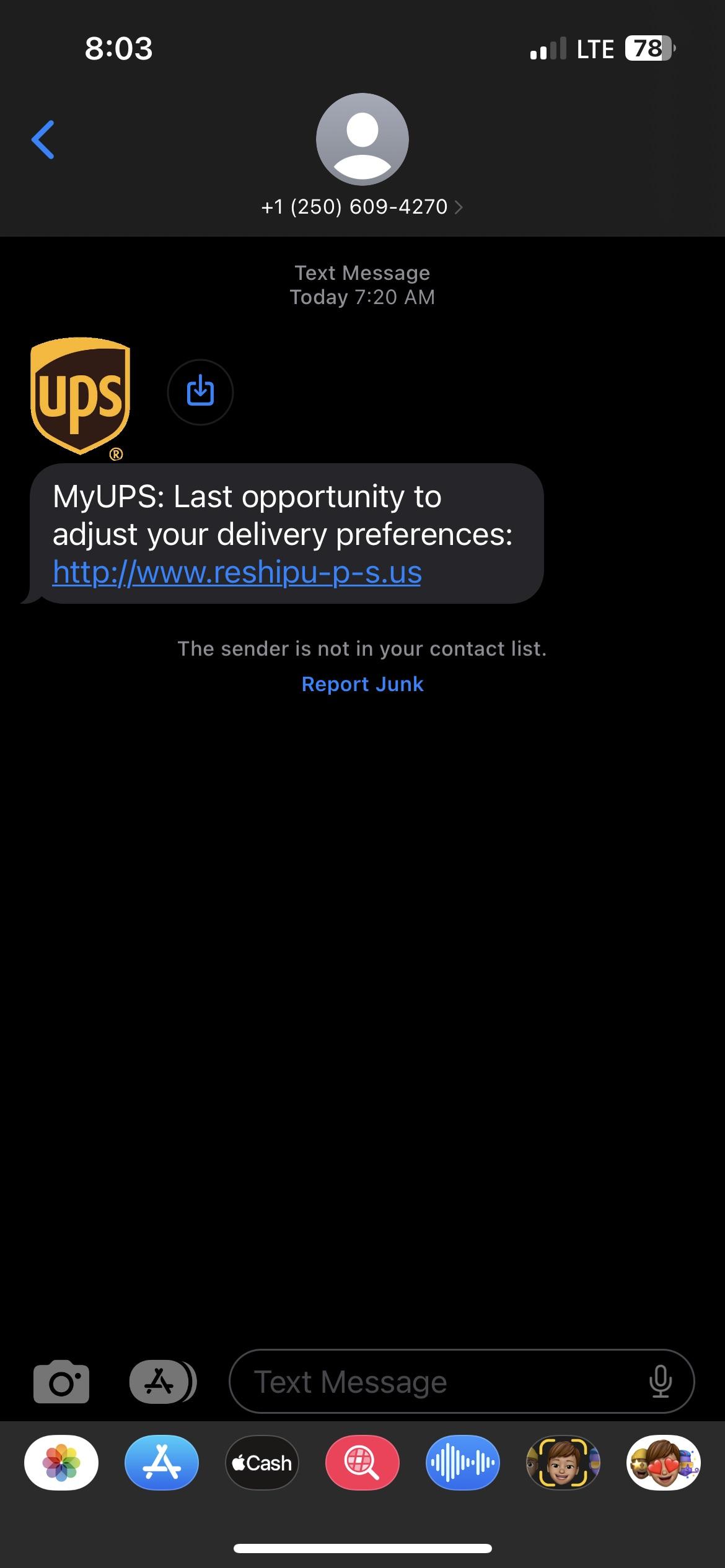Open the image search app
This screenshot has width=725, height=1568.
(362, 1463)
